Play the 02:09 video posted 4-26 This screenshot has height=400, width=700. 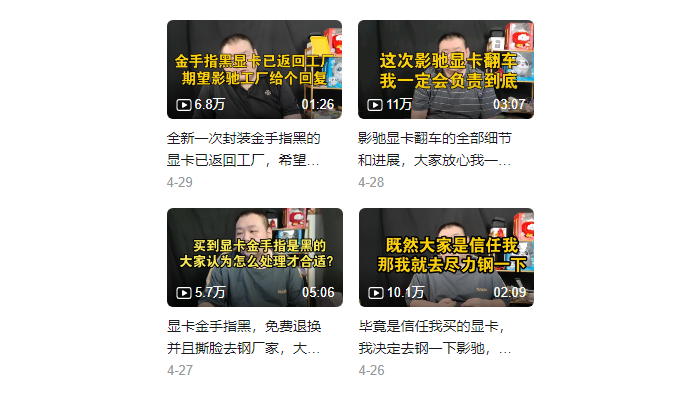[445, 257]
